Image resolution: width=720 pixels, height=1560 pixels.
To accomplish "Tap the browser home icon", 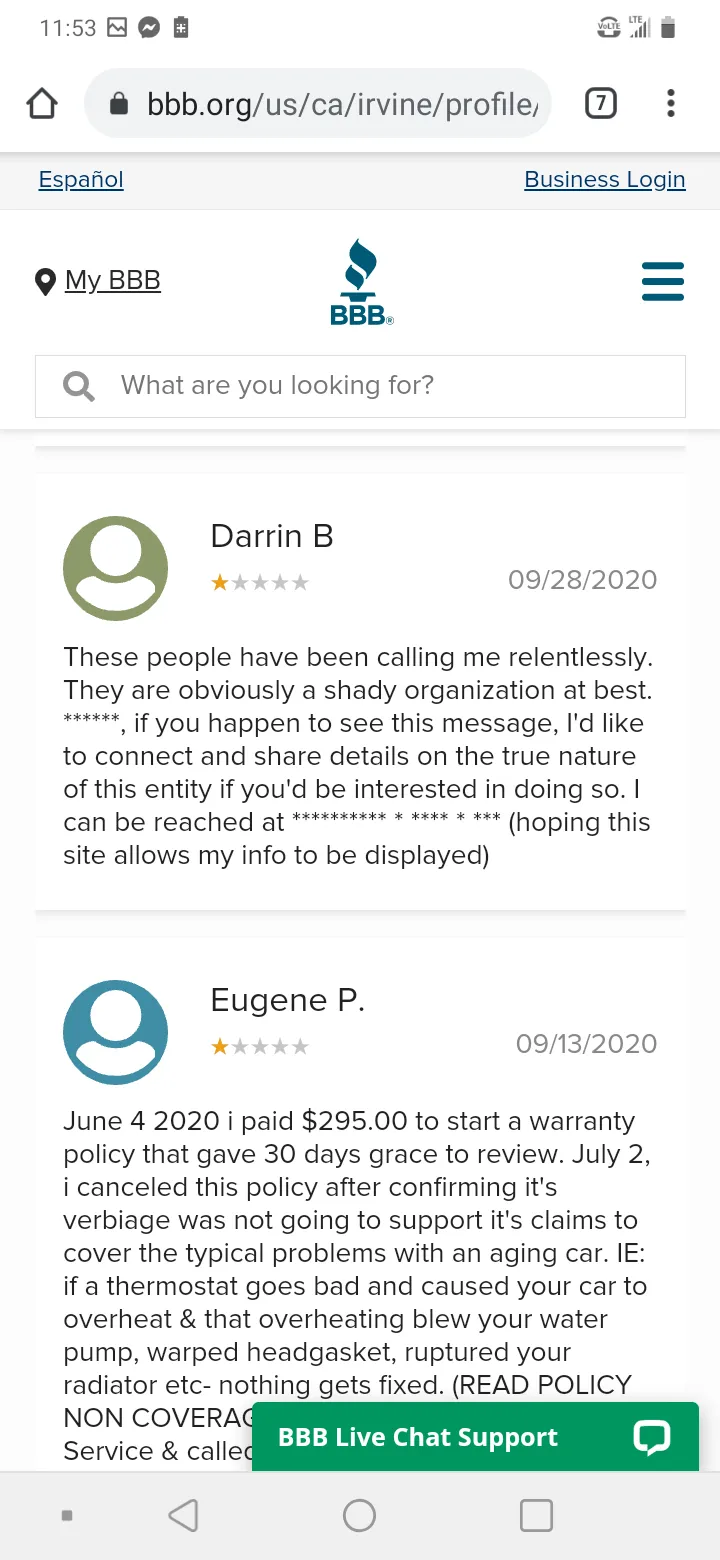I will click(x=42, y=104).
